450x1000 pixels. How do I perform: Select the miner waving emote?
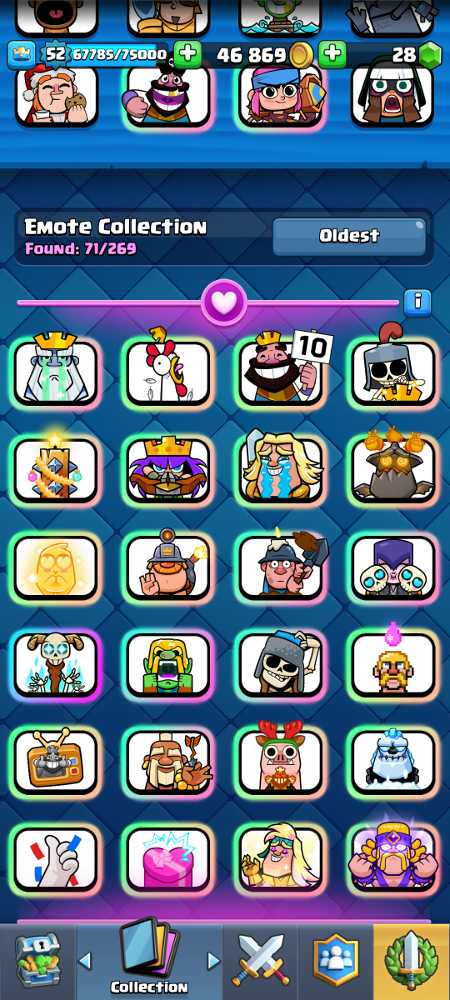[168, 567]
